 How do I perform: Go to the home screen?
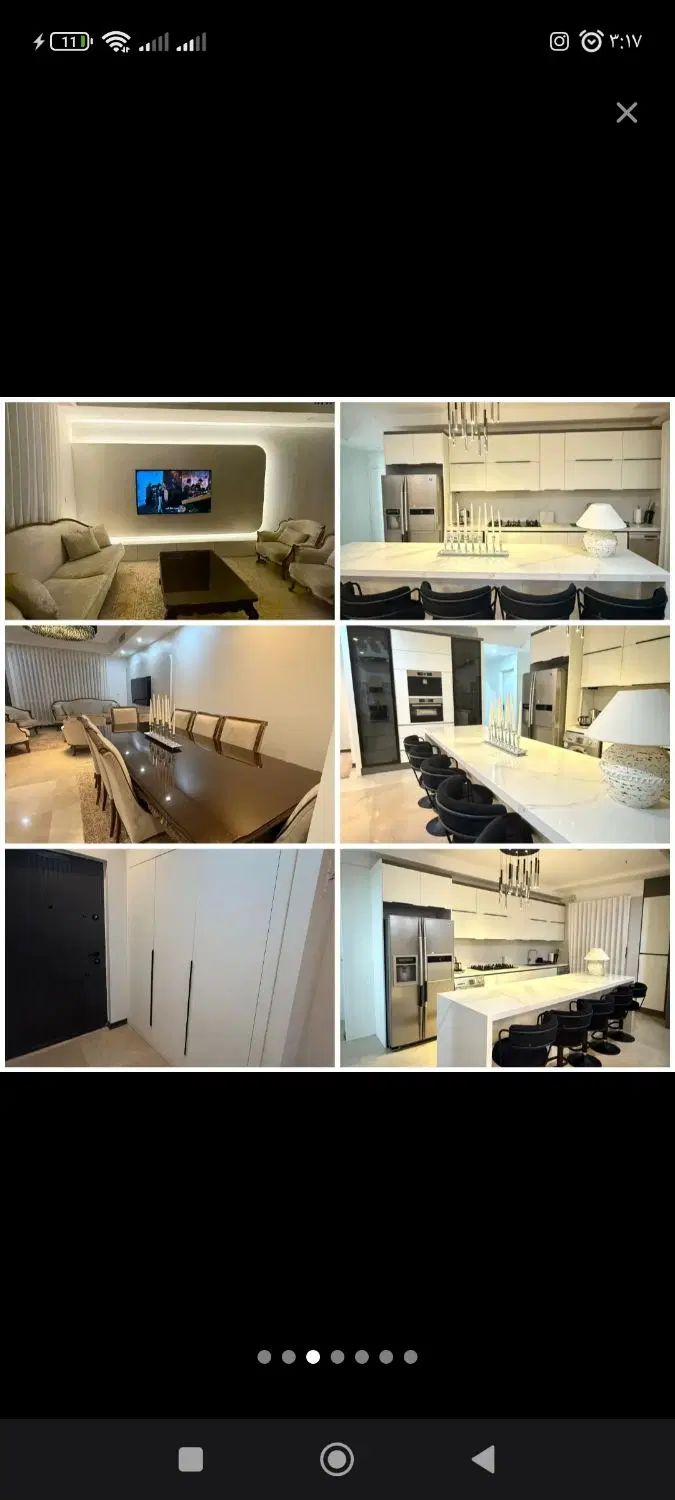click(337, 1459)
